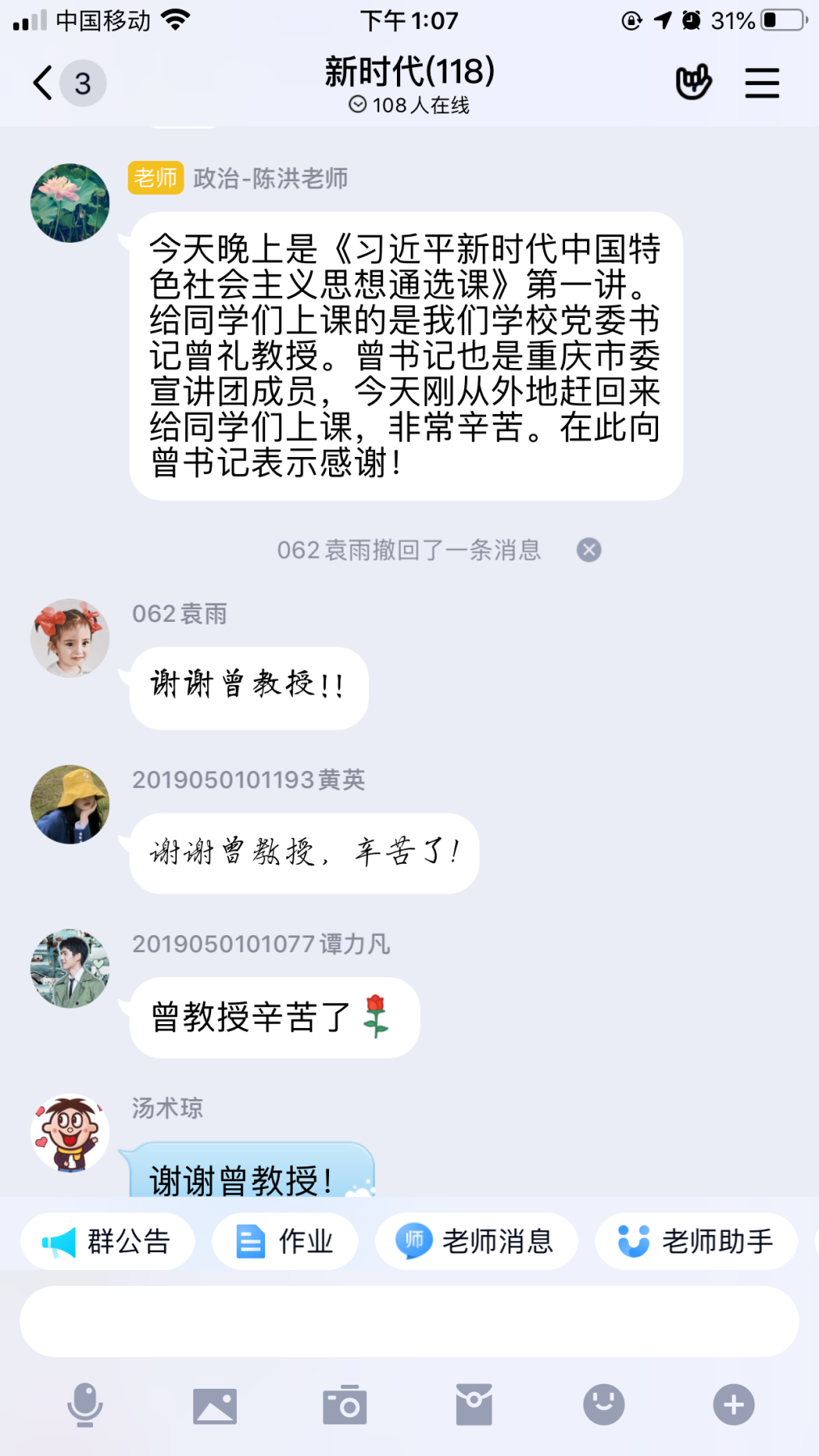Open 群公告 group announcements
Viewport: 819px width, 1456px height.
[108, 1242]
